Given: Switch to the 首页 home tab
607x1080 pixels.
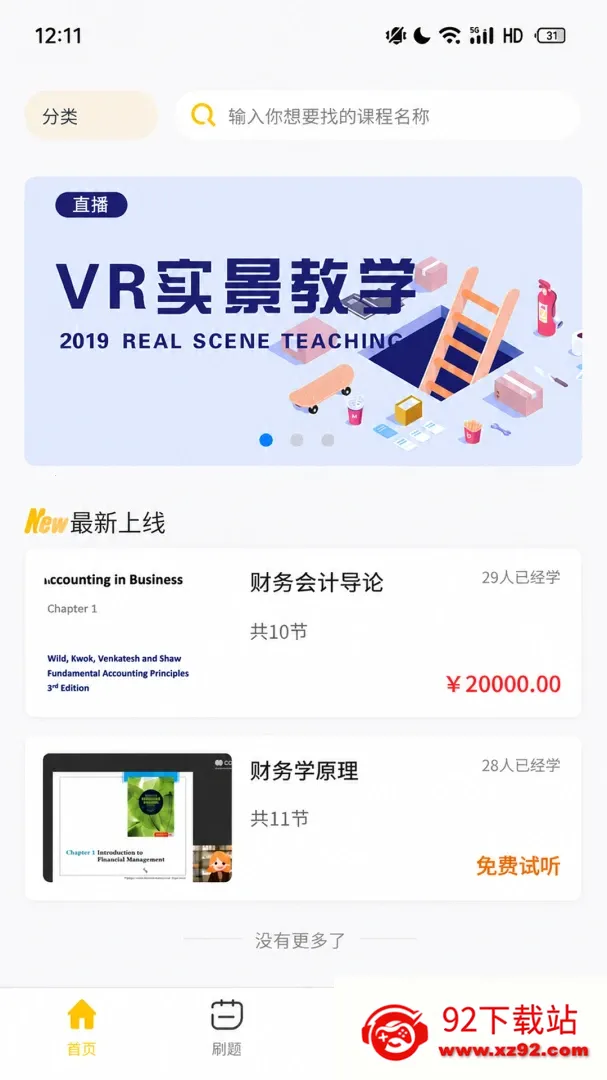Looking at the screenshot, I should tap(81, 1028).
